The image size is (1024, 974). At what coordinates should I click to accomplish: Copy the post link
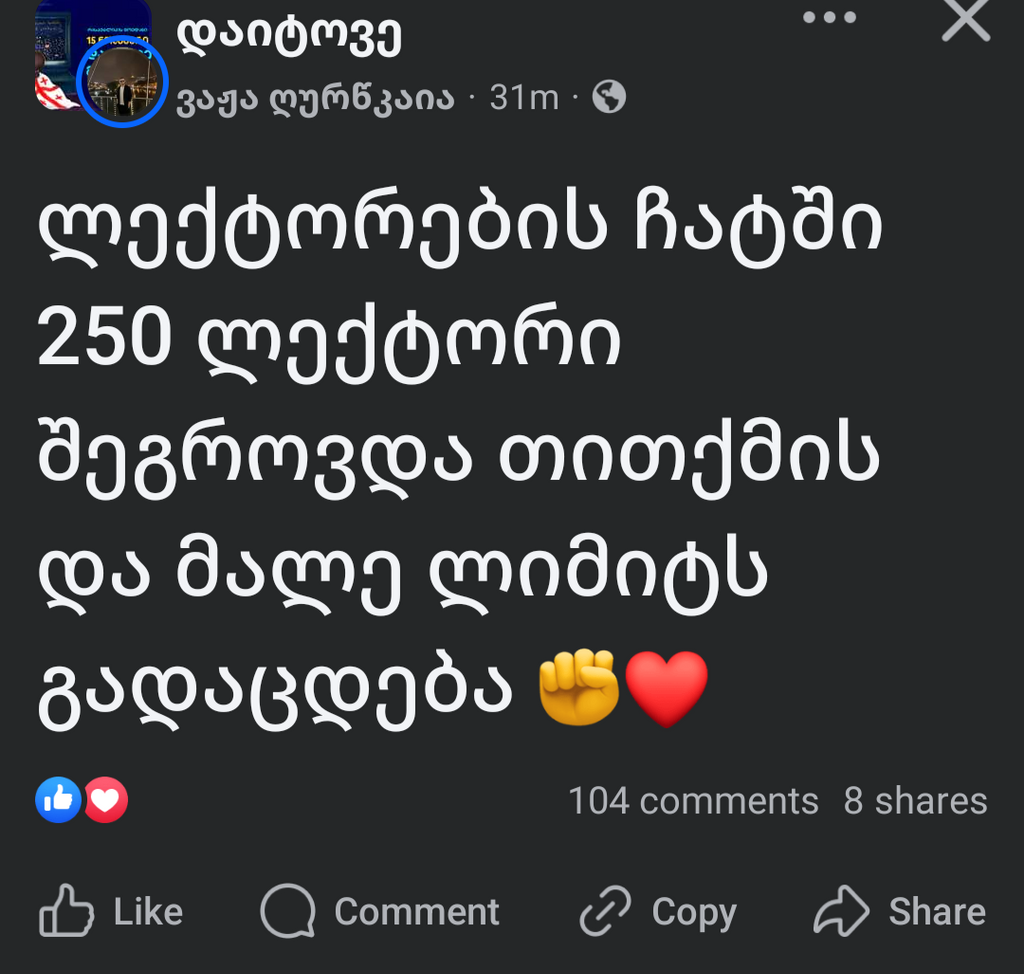tap(658, 911)
